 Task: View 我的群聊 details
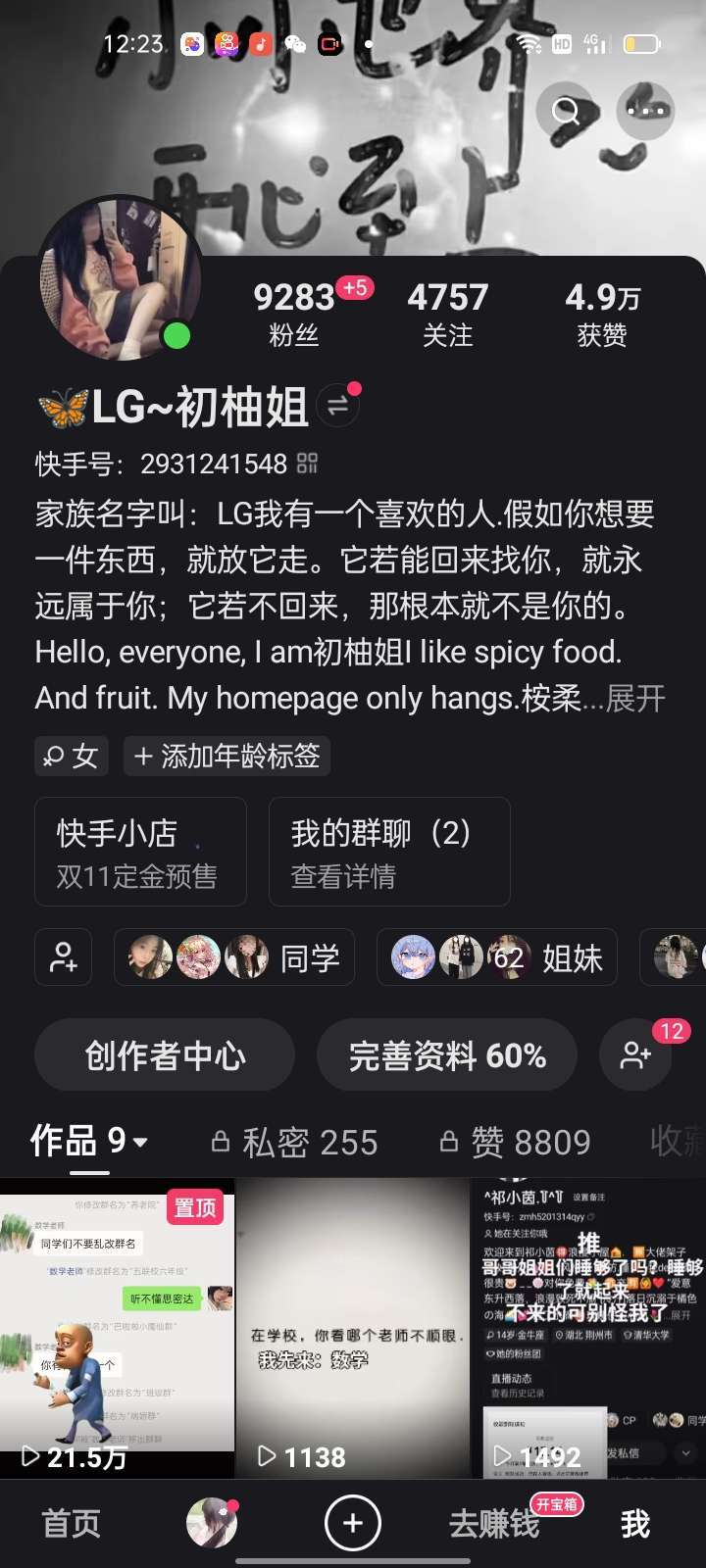(389, 852)
